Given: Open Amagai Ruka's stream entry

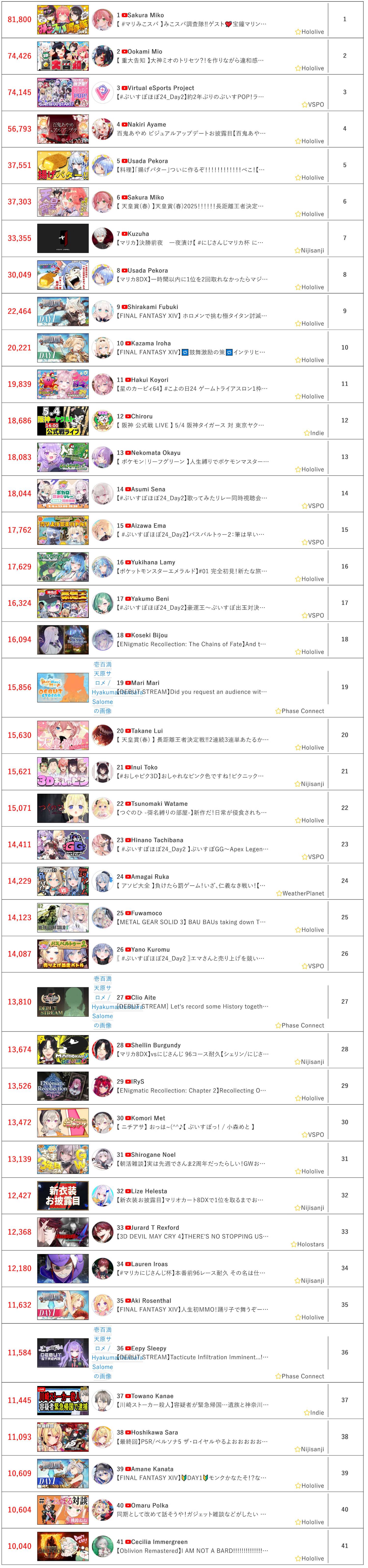Looking at the screenshot, I should coord(190,886).
